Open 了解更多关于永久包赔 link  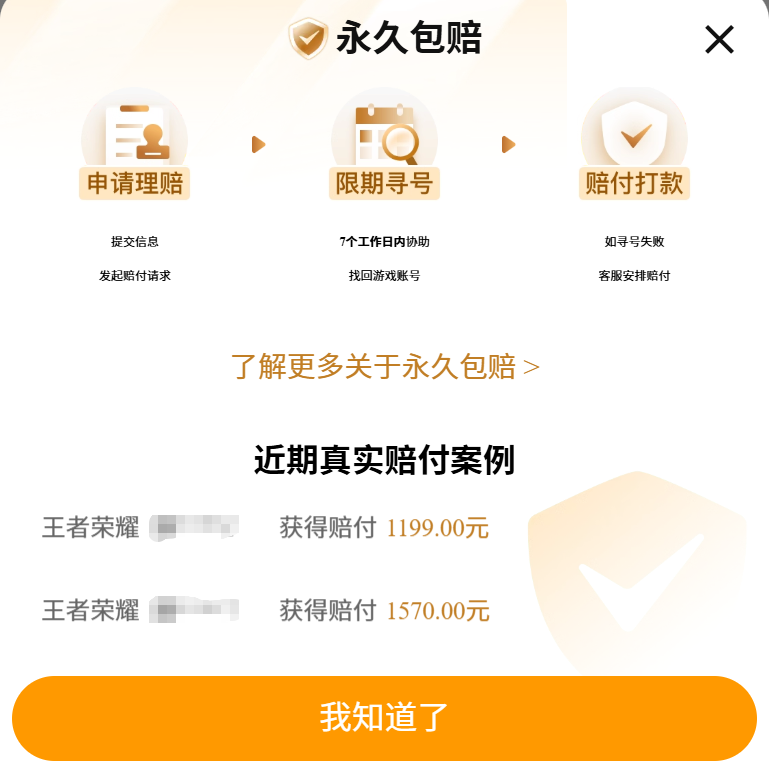385,367
